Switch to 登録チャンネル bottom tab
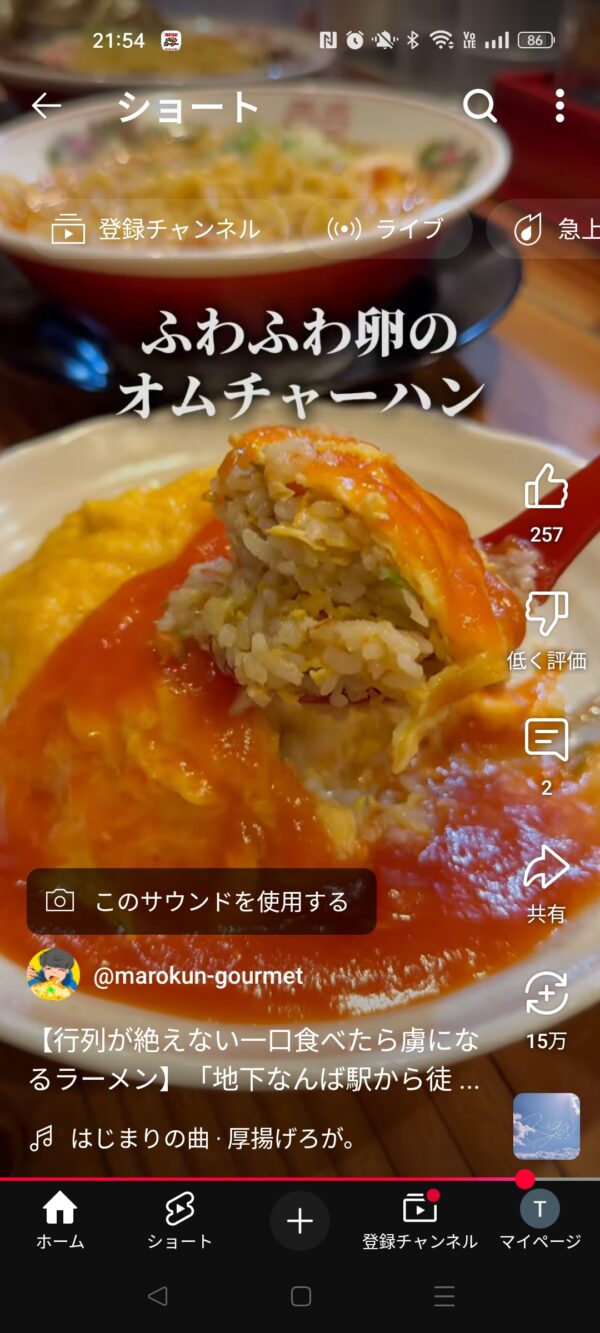This screenshot has width=600, height=1333. click(x=420, y=1221)
